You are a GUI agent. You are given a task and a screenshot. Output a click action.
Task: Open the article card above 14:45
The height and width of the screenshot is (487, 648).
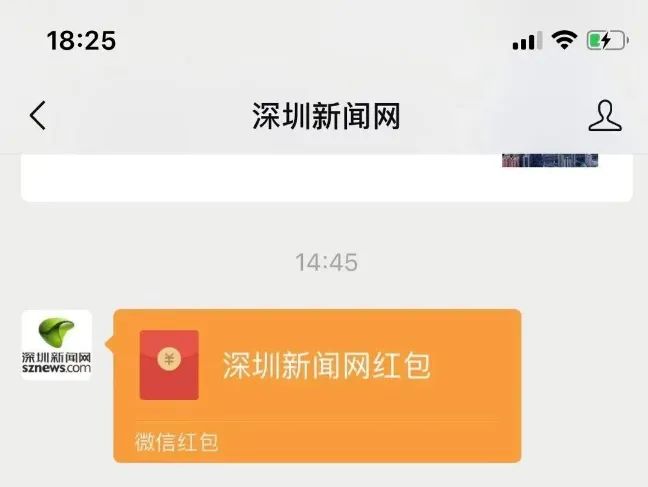pyautogui.click(x=327, y=177)
